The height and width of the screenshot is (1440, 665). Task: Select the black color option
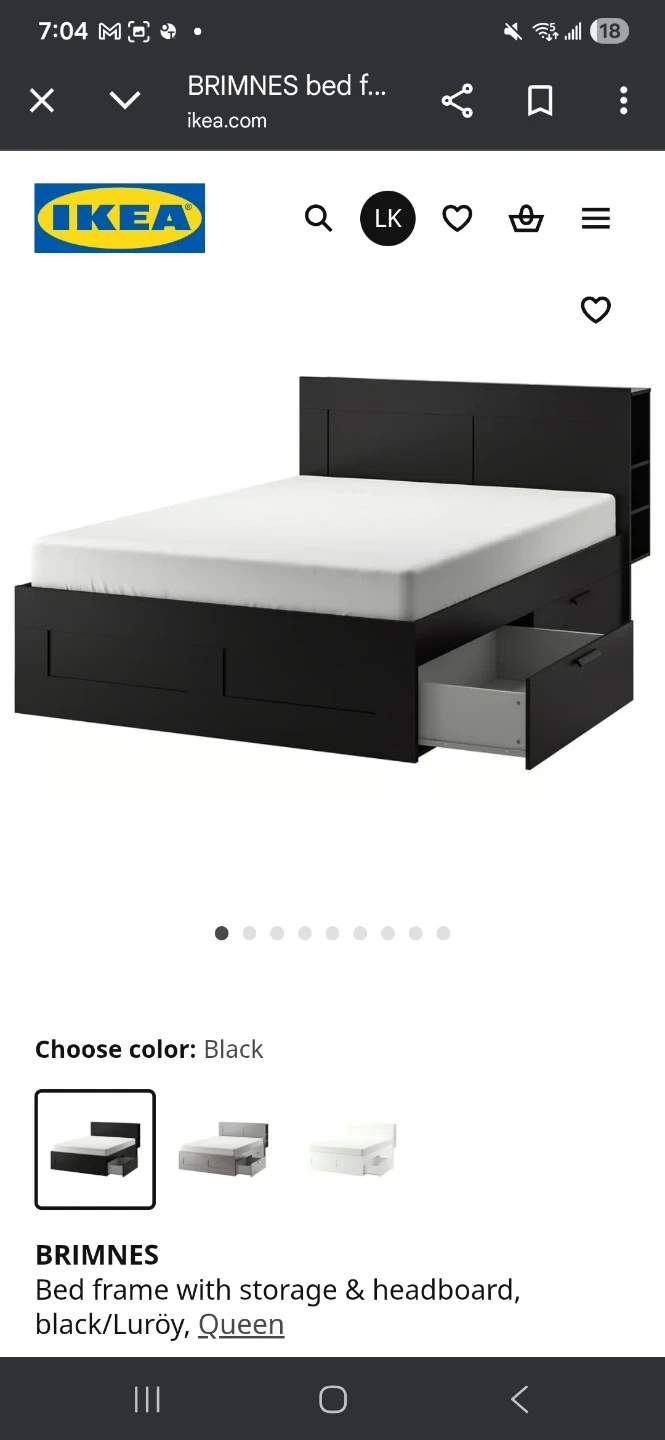click(x=95, y=1149)
